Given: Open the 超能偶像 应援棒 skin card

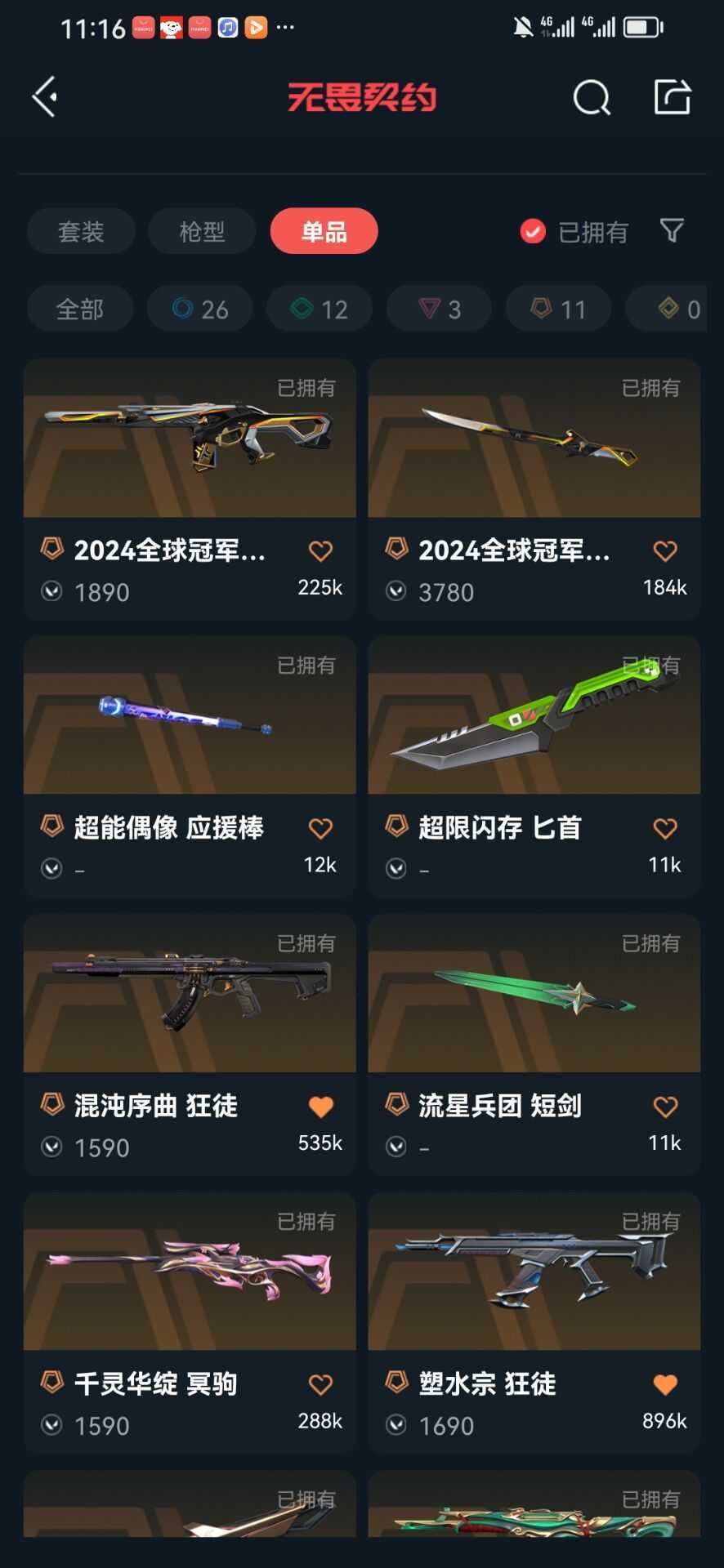Looking at the screenshot, I should tap(190, 767).
